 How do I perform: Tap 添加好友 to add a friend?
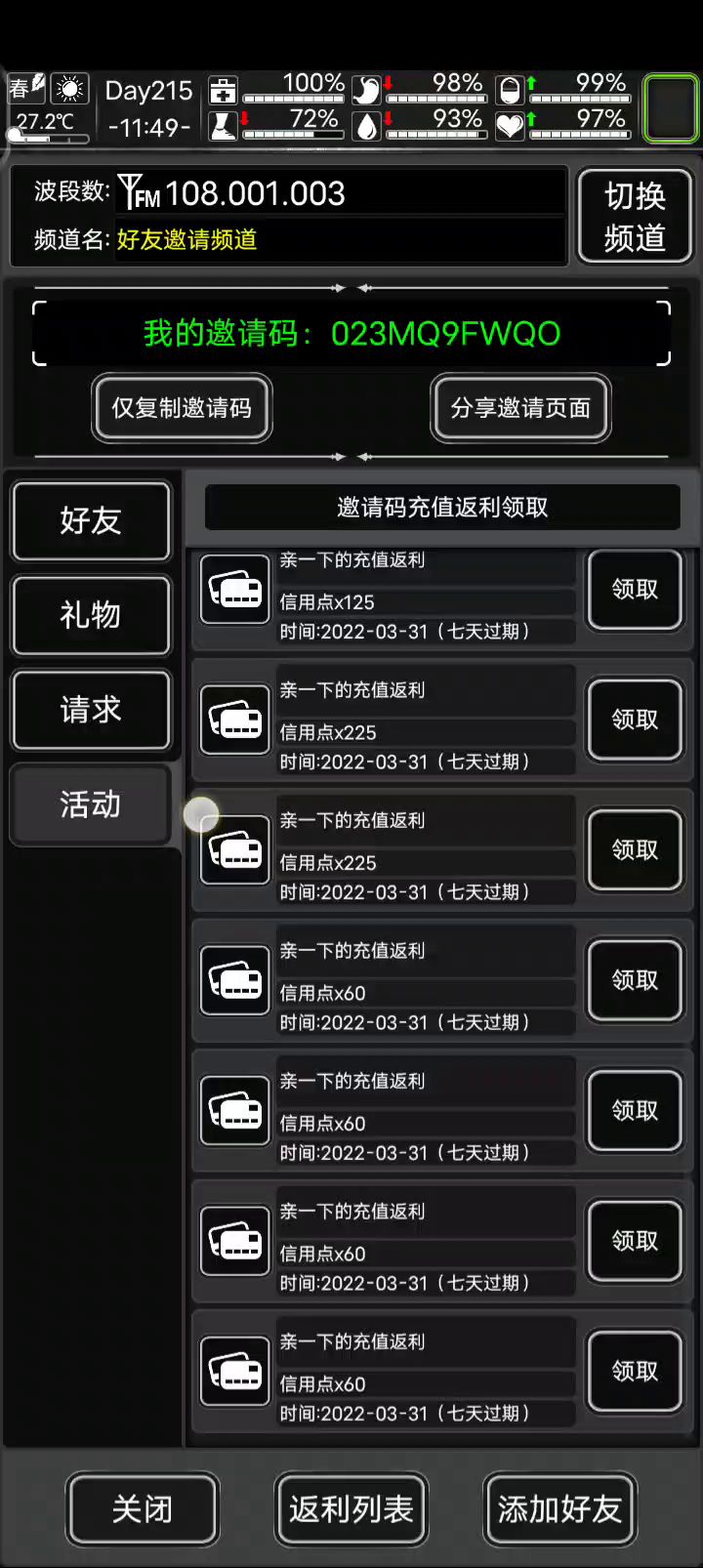point(559,1509)
